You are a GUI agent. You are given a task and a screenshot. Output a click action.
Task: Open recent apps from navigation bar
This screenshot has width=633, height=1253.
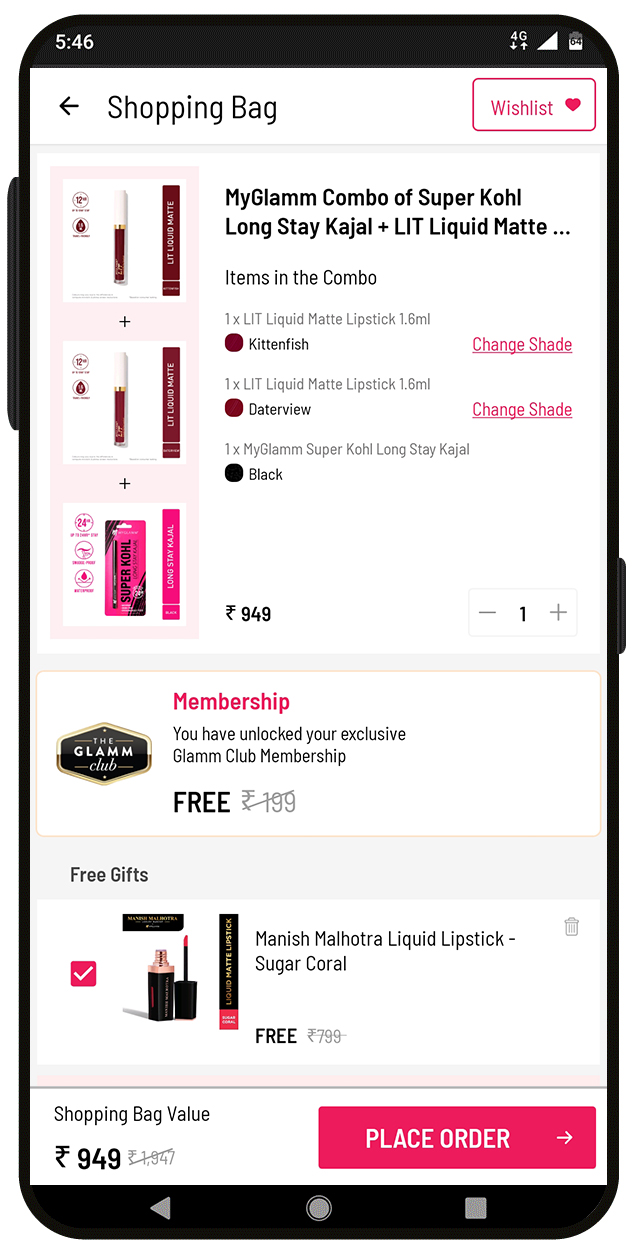tap(476, 1208)
